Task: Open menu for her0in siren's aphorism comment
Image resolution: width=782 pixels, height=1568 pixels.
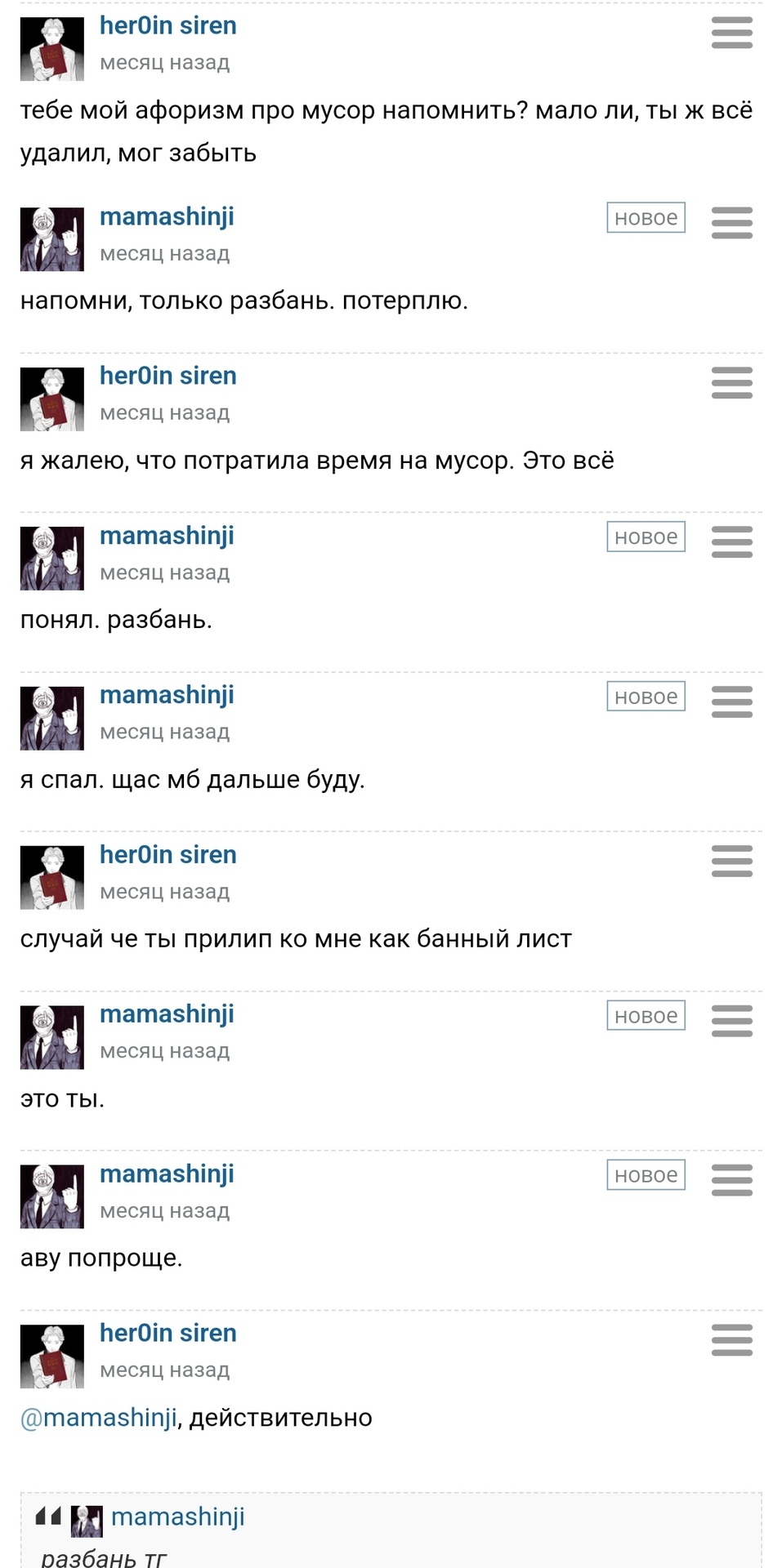Action: click(x=731, y=33)
